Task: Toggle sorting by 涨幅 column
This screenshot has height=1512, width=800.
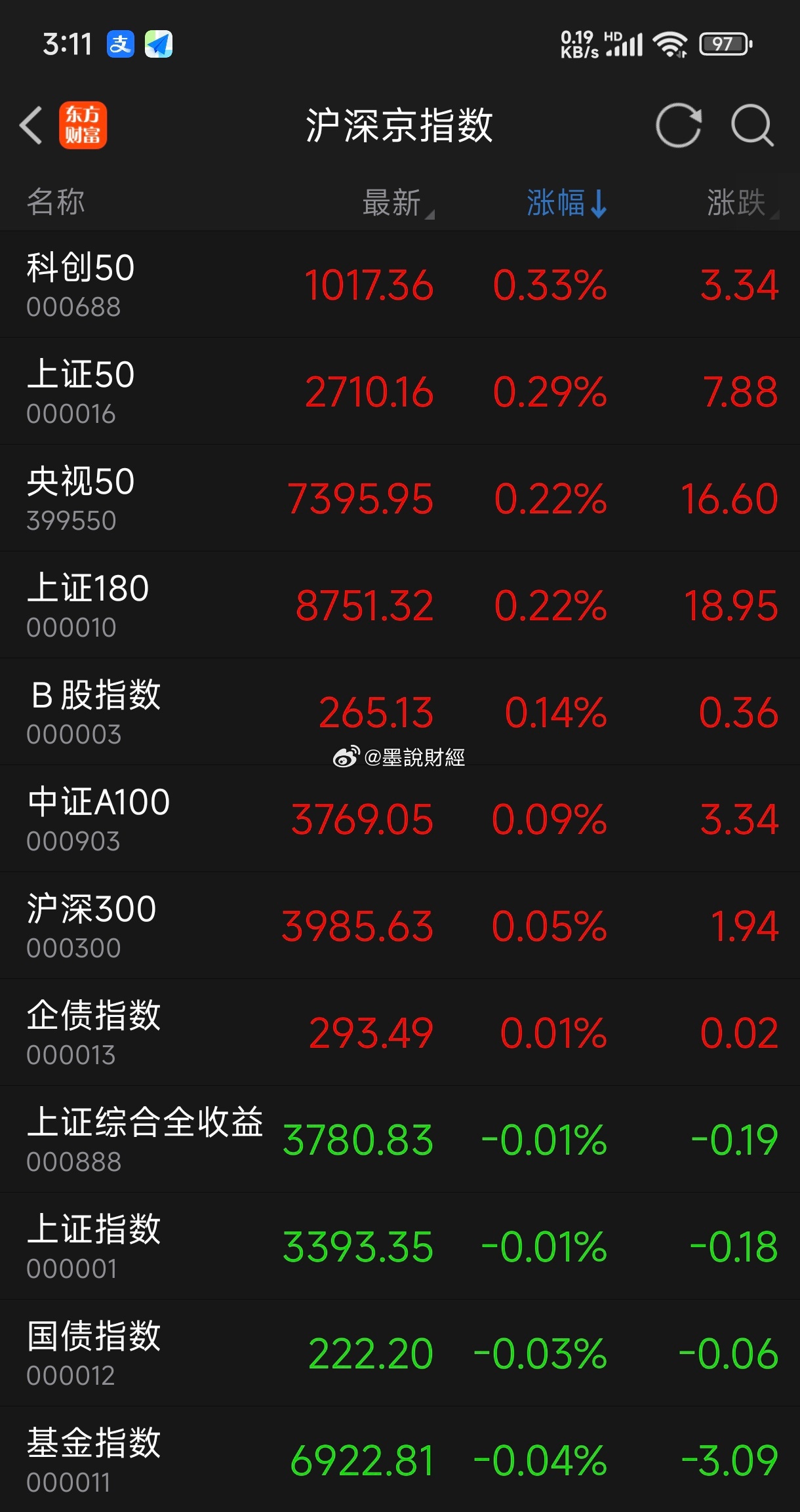Action: pos(567,203)
